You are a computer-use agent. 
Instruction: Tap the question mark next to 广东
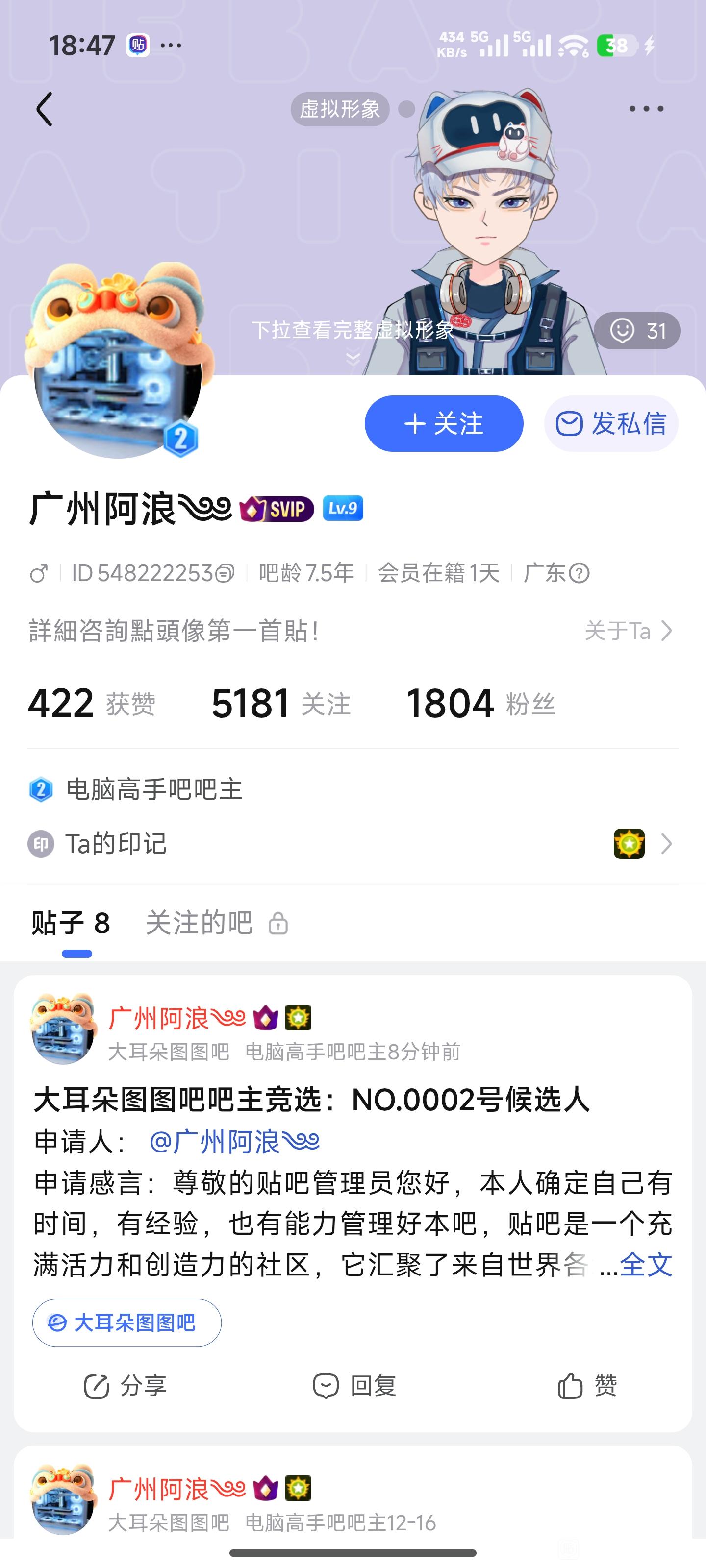pyautogui.click(x=579, y=573)
